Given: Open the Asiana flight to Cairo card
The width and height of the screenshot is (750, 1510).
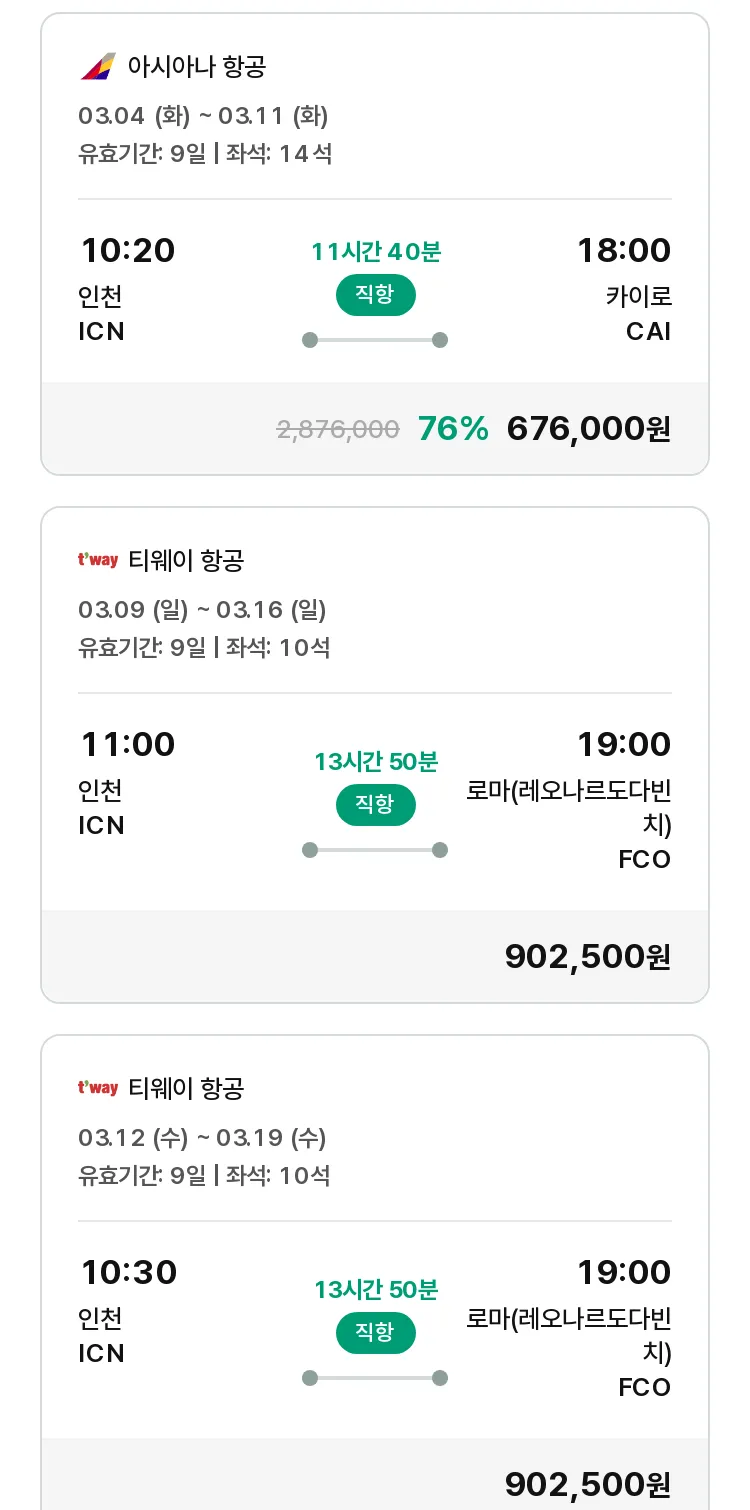Looking at the screenshot, I should click(x=375, y=244).
